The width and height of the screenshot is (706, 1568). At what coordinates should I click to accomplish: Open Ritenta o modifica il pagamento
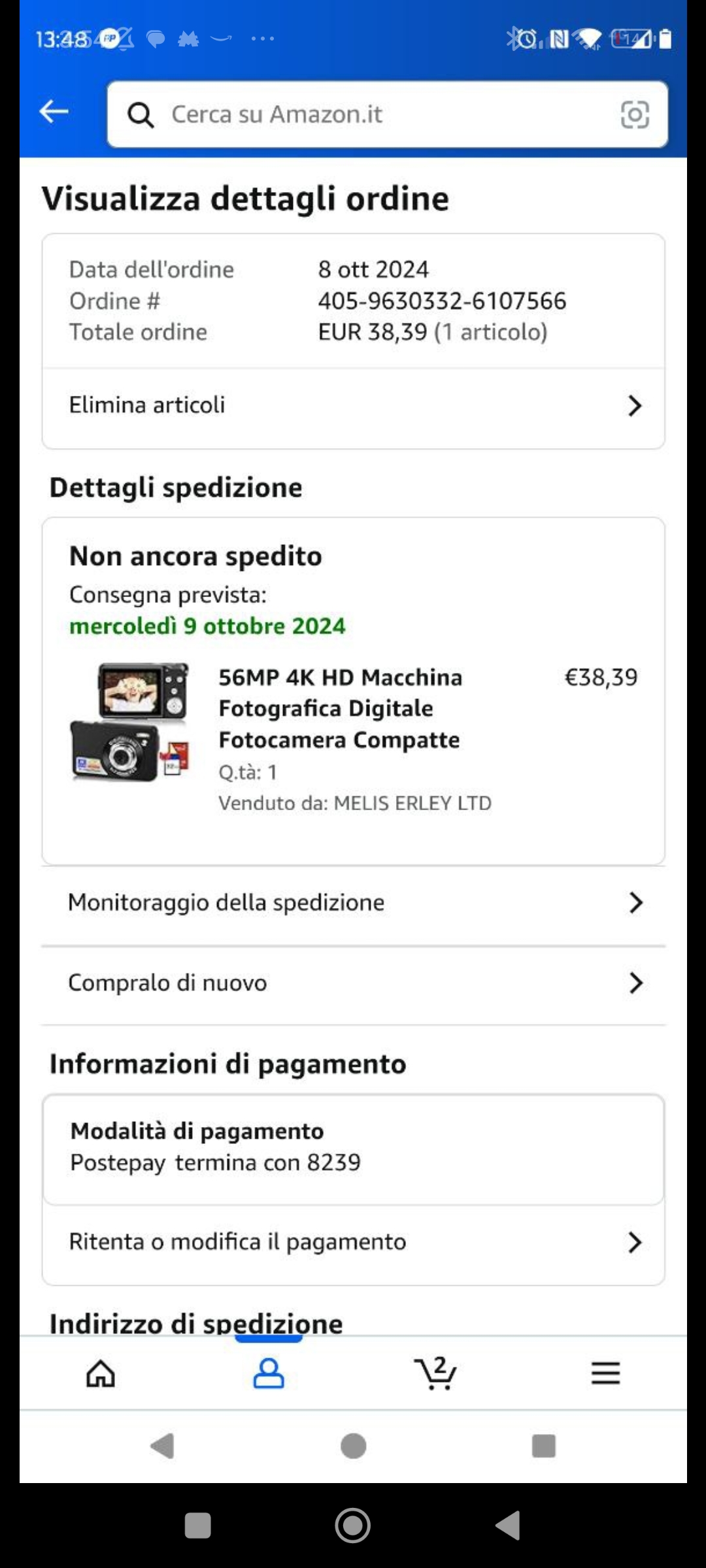[x=353, y=1242]
